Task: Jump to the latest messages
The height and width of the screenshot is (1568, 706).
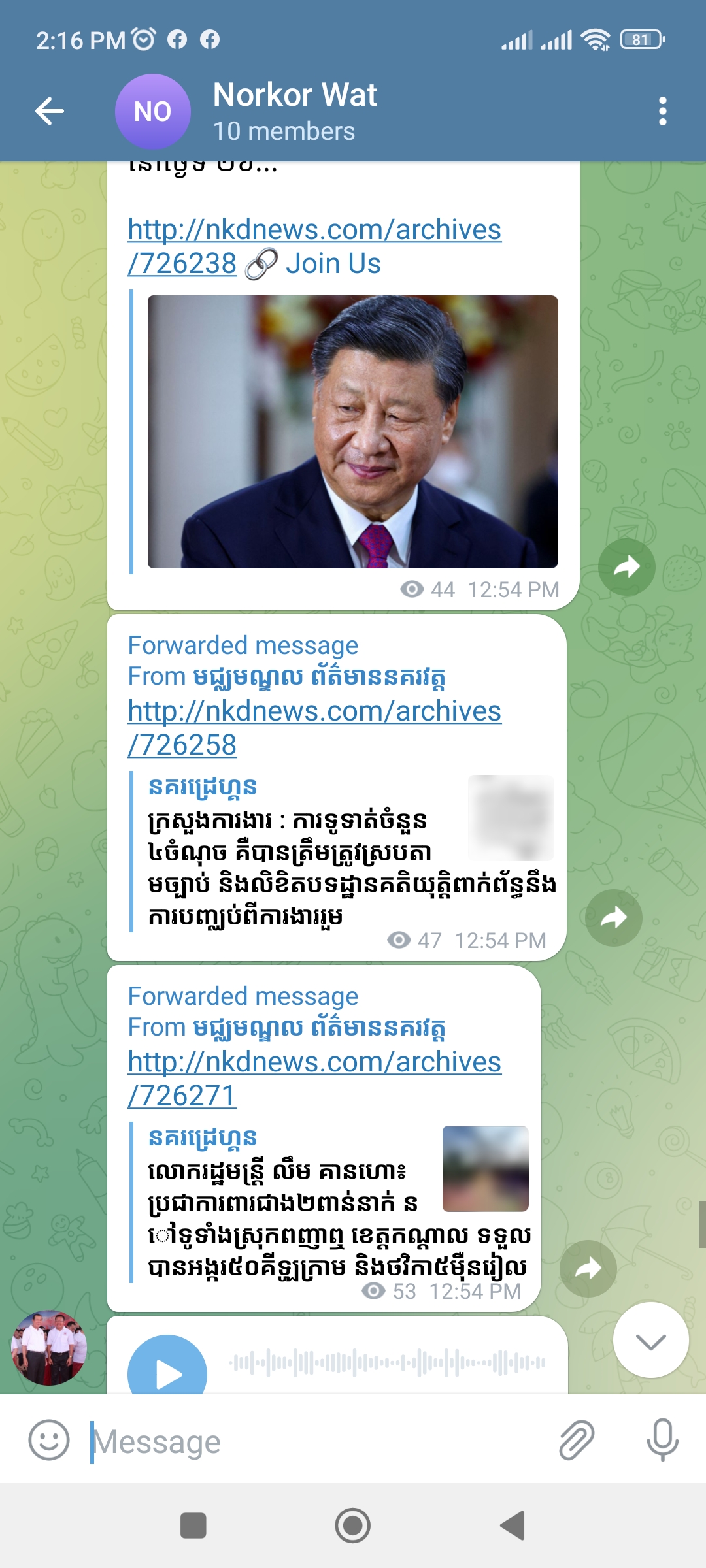Action: coord(651,1340)
